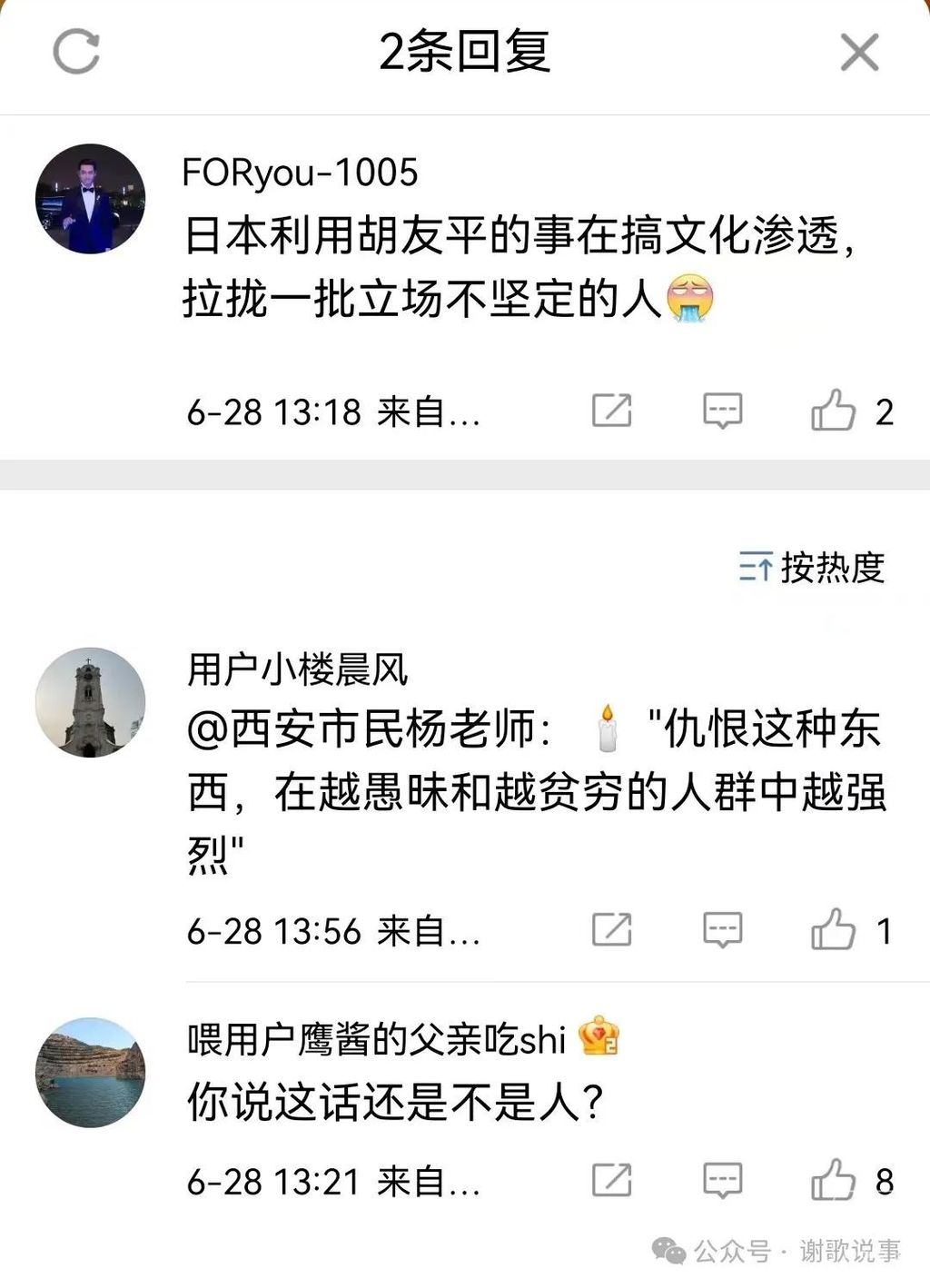Viewport: 930px width, 1288px height.
Task: Refresh the replies list
Action: 76,51
